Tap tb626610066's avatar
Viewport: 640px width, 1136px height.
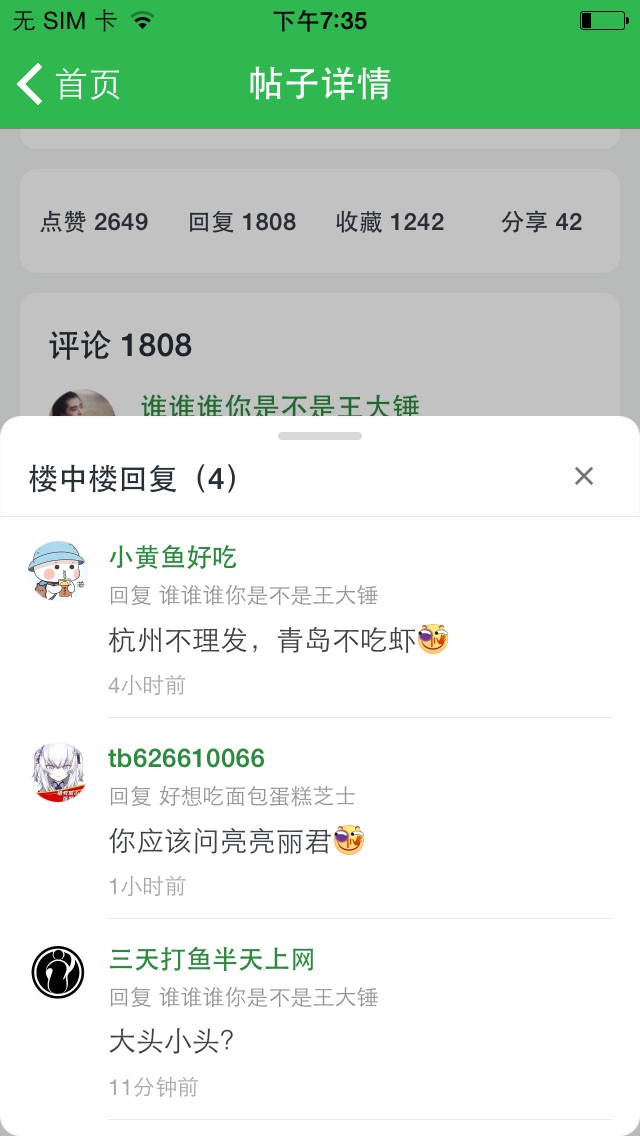pyautogui.click(x=58, y=772)
